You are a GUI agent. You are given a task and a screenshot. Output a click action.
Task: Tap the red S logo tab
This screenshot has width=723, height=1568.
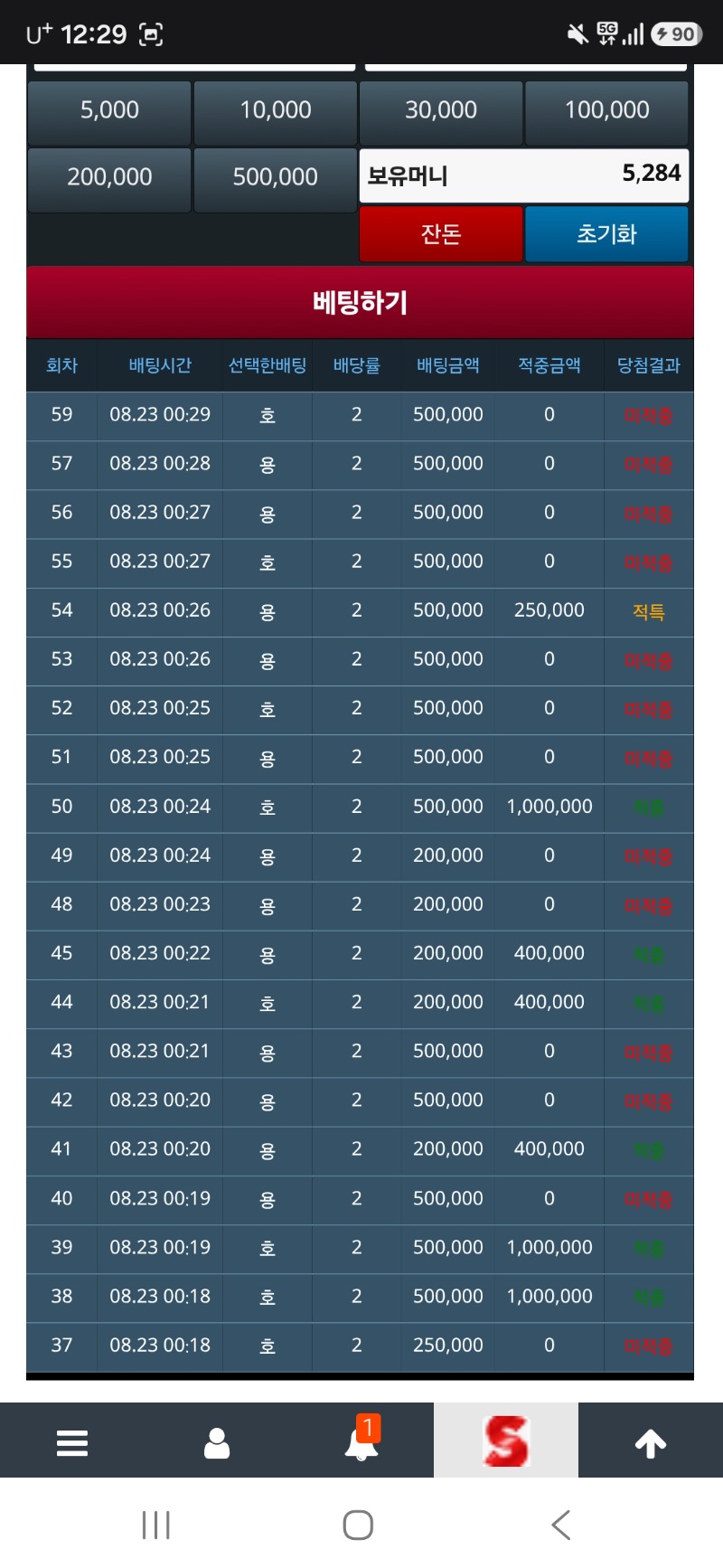506,1441
